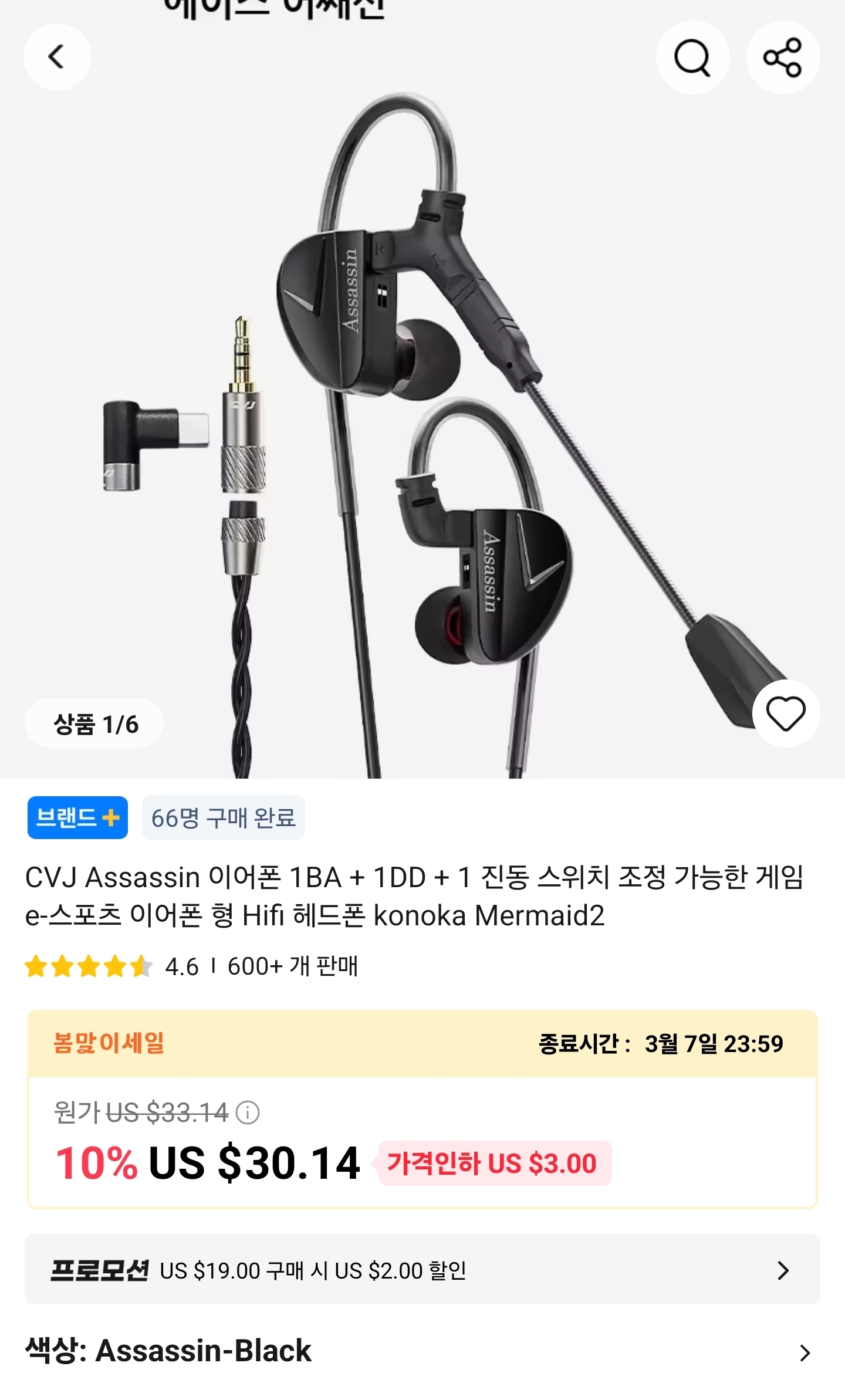Open the CVJ Assassin product image
The height and width of the screenshot is (1400, 845).
pos(422,411)
